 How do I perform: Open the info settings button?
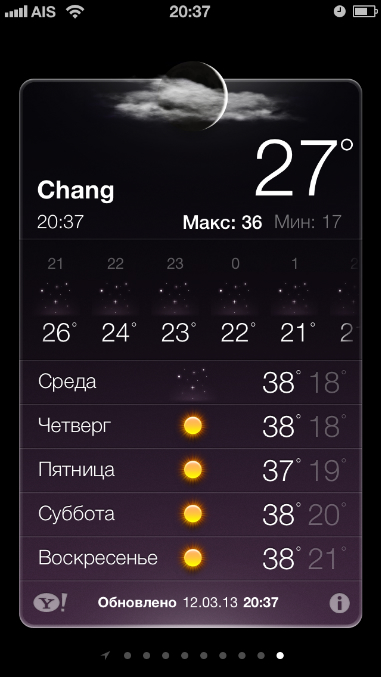pyautogui.click(x=340, y=603)
